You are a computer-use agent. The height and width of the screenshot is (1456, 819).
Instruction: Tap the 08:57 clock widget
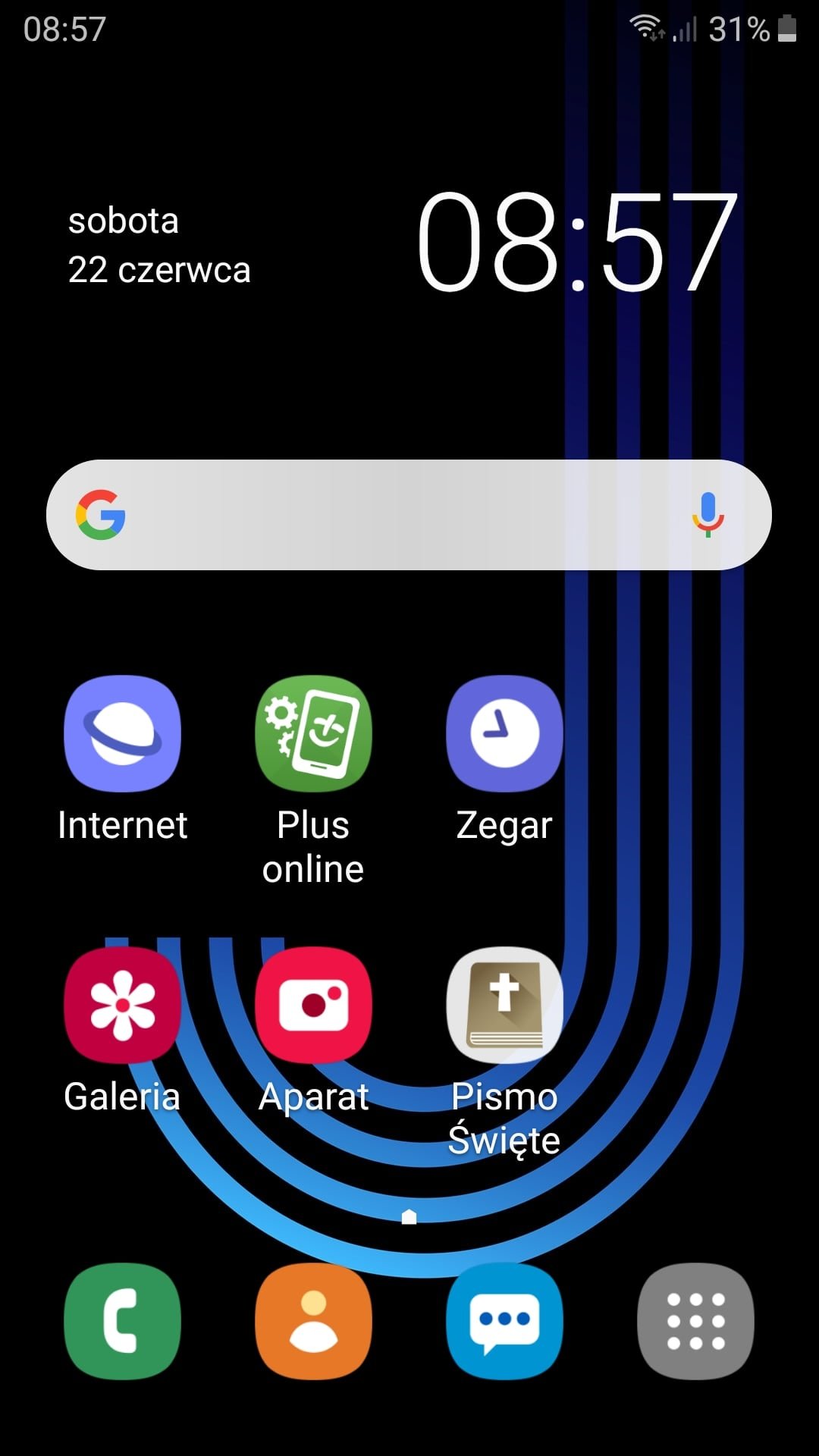point(576,242)
